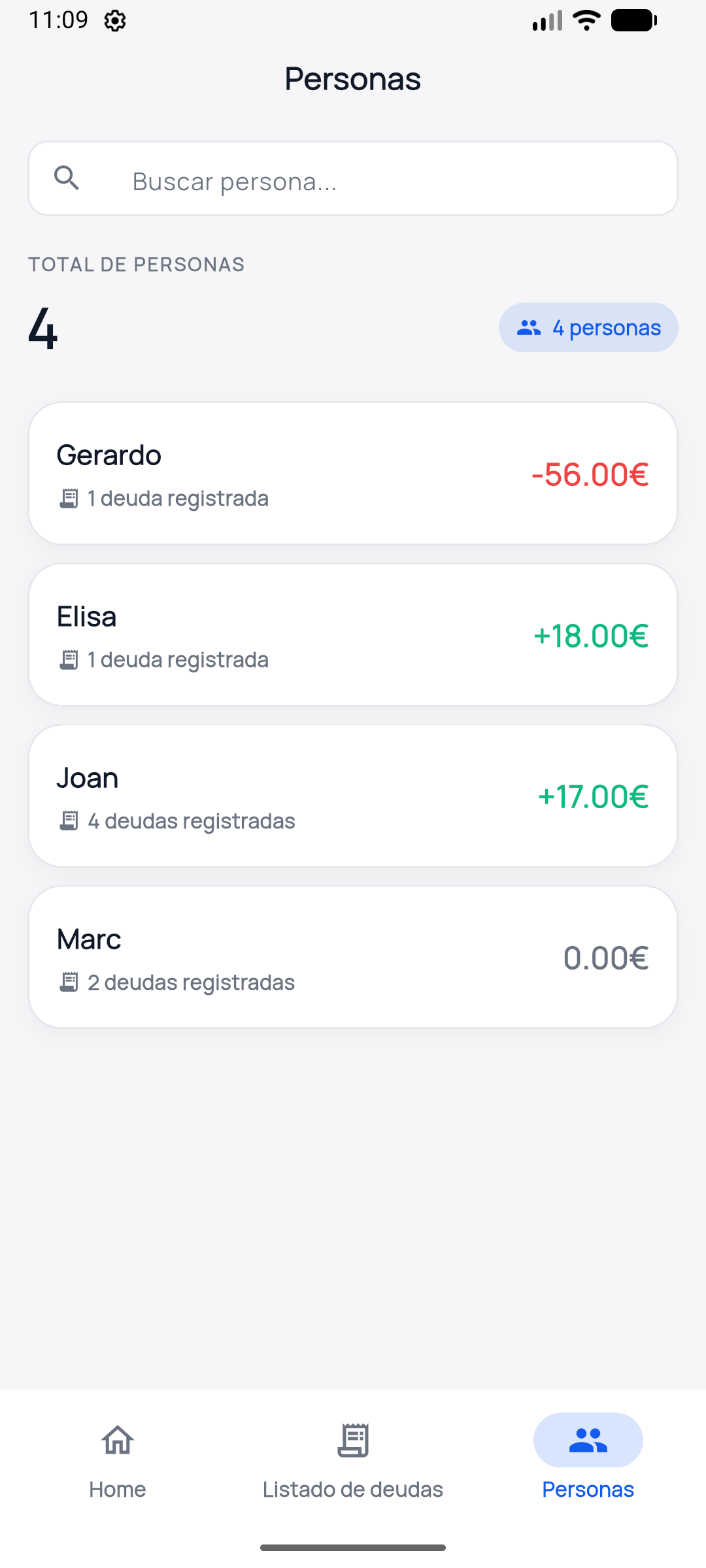Click the people icon inside the 4 personas badge
This screenshot has width=706, height=1568.
click(x=528, y=327)
